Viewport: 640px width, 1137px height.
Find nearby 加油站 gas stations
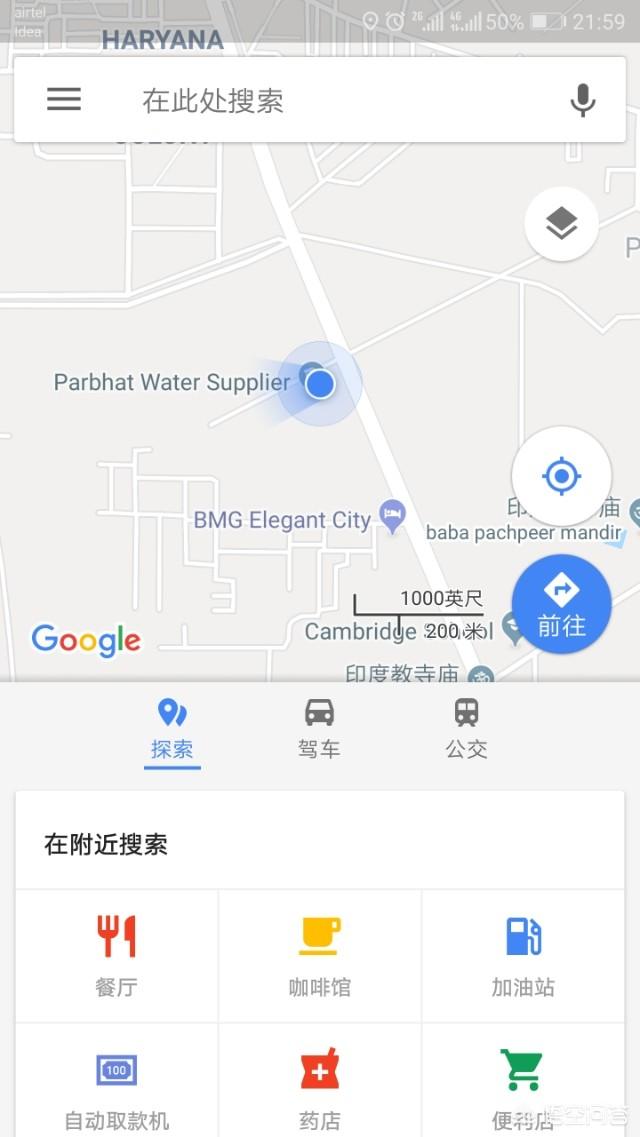pos(523,956)
